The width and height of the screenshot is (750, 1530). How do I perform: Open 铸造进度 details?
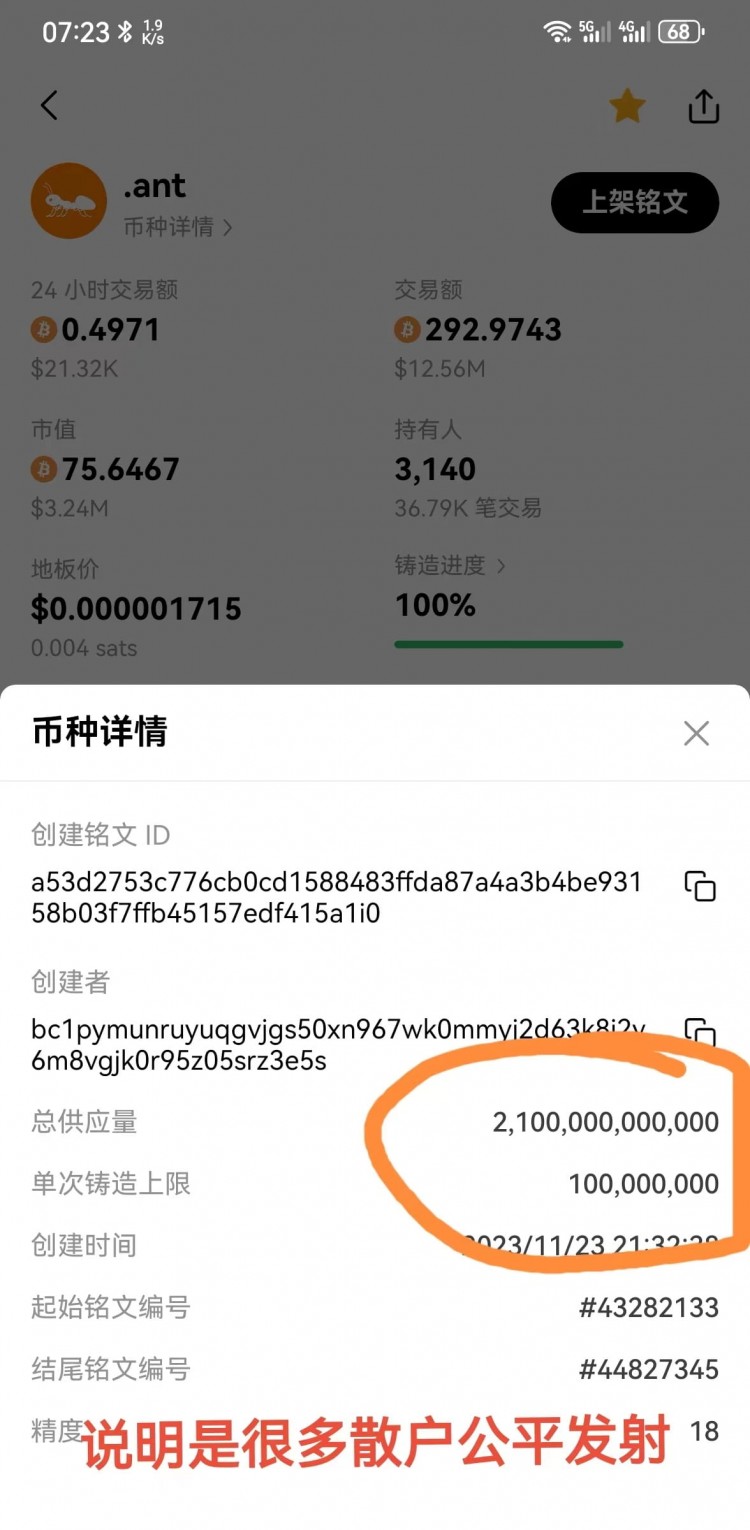coord(449,566)
